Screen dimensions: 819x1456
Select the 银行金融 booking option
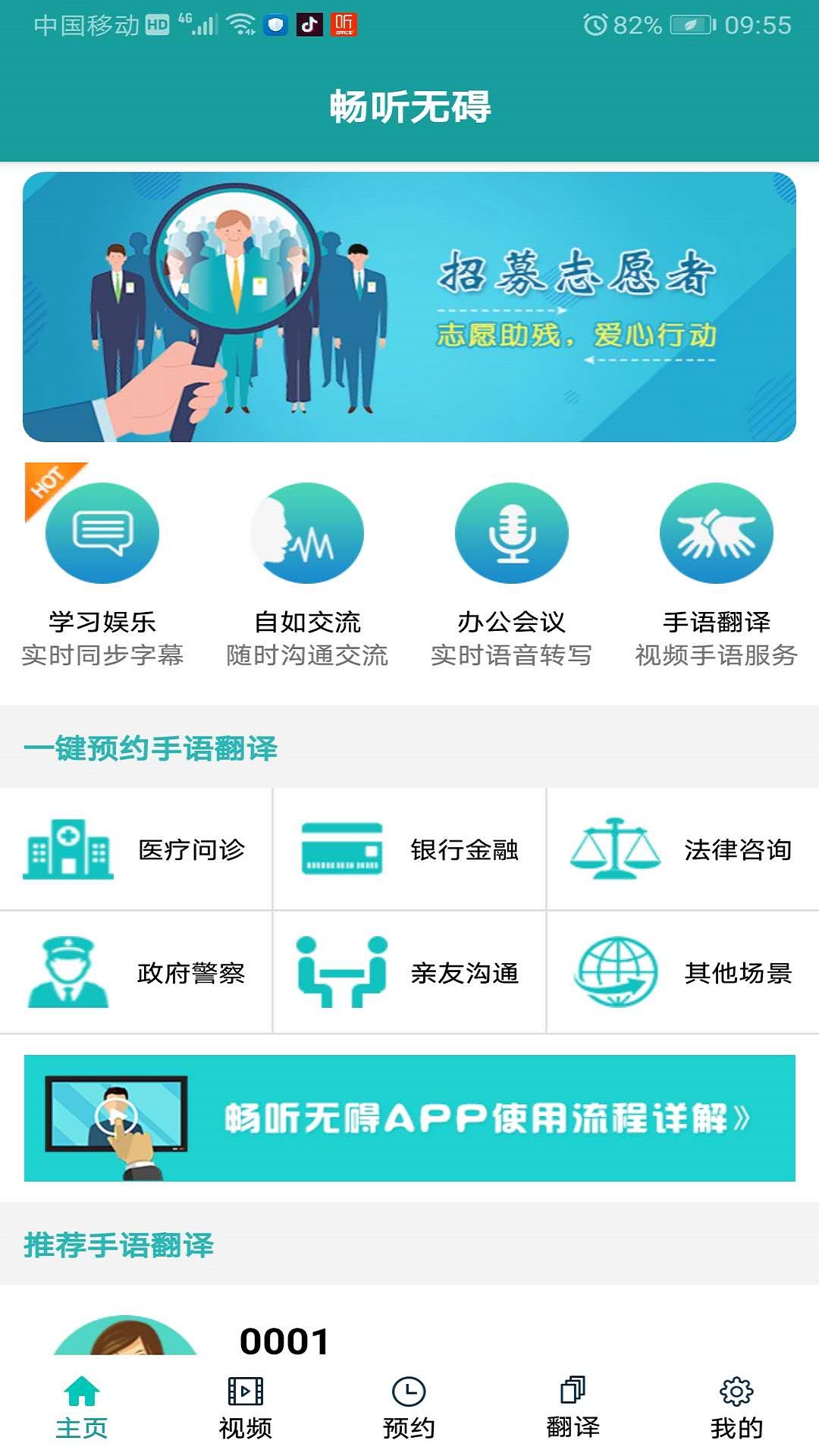(x=409, y=849)
